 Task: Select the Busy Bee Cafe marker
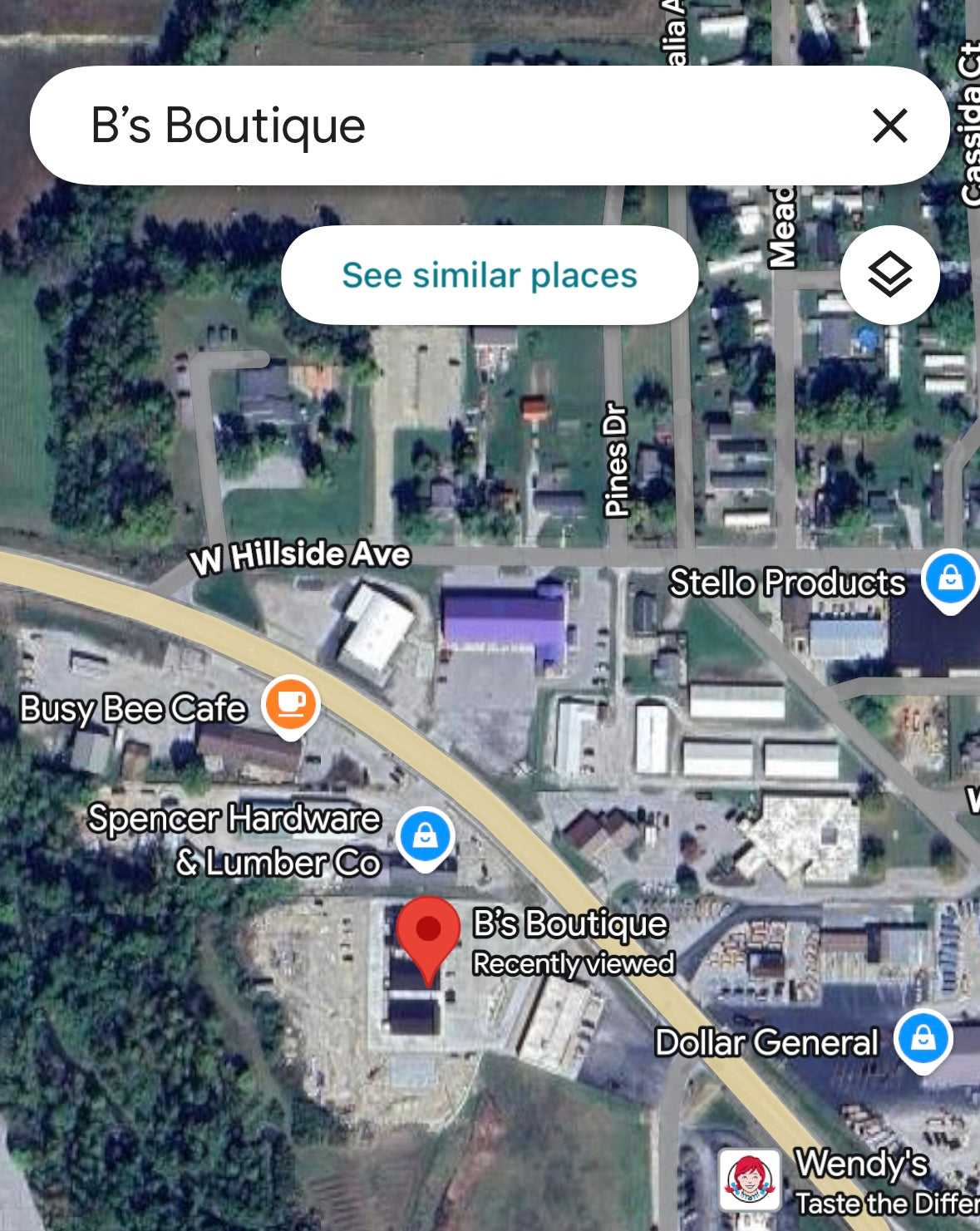(x=290, y=705)
